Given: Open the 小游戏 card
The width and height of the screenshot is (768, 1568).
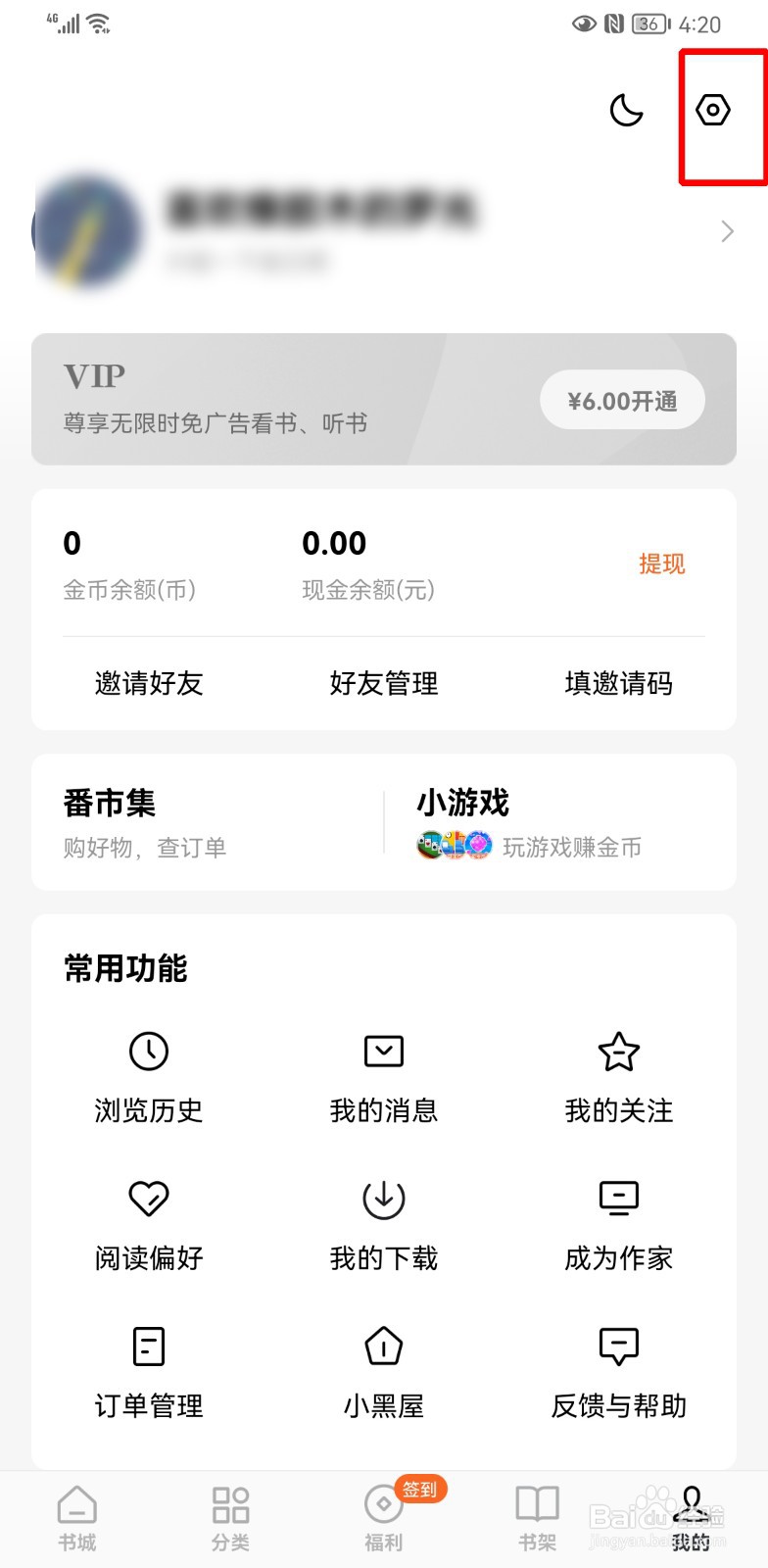Looking at the screenshot, I should coord(560,822).
